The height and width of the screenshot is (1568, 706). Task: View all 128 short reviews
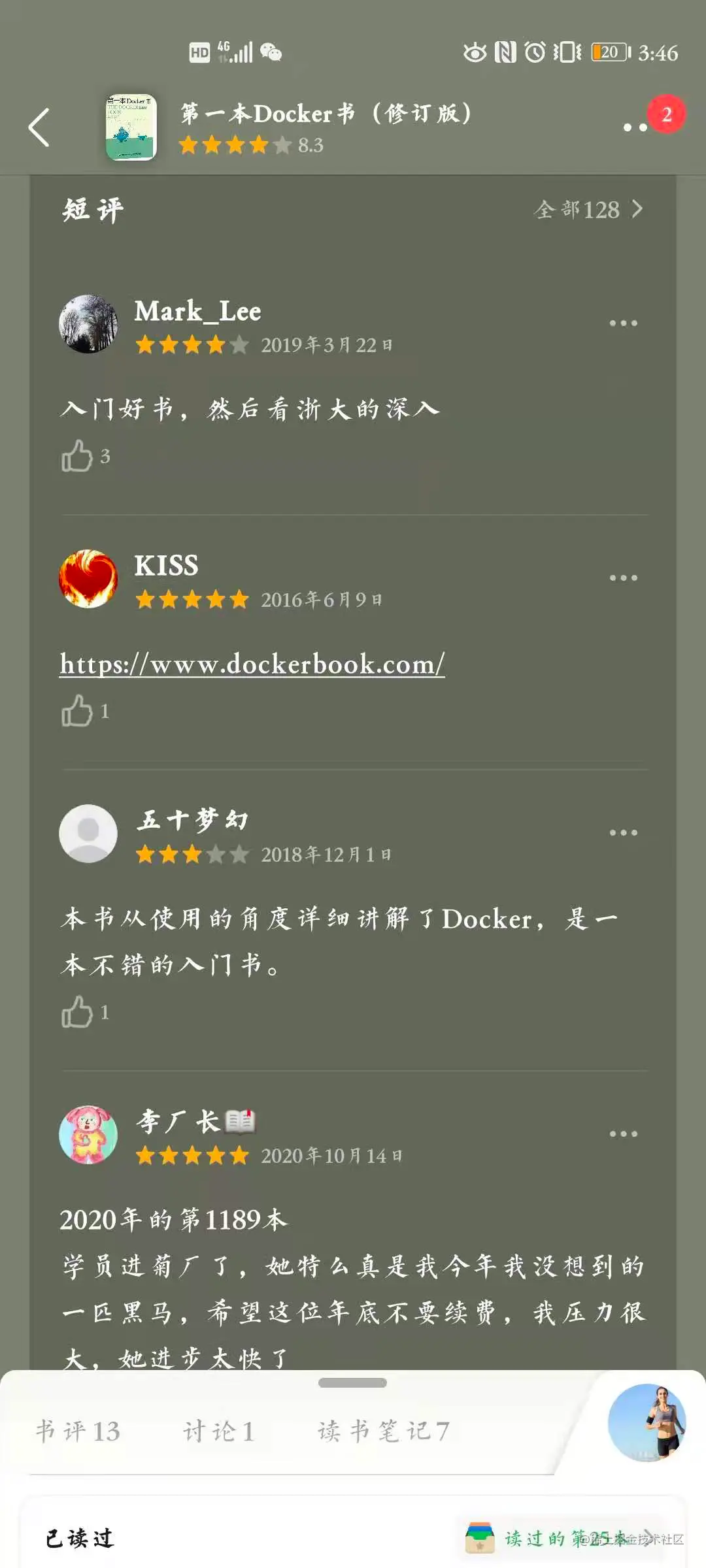[587, 210]
